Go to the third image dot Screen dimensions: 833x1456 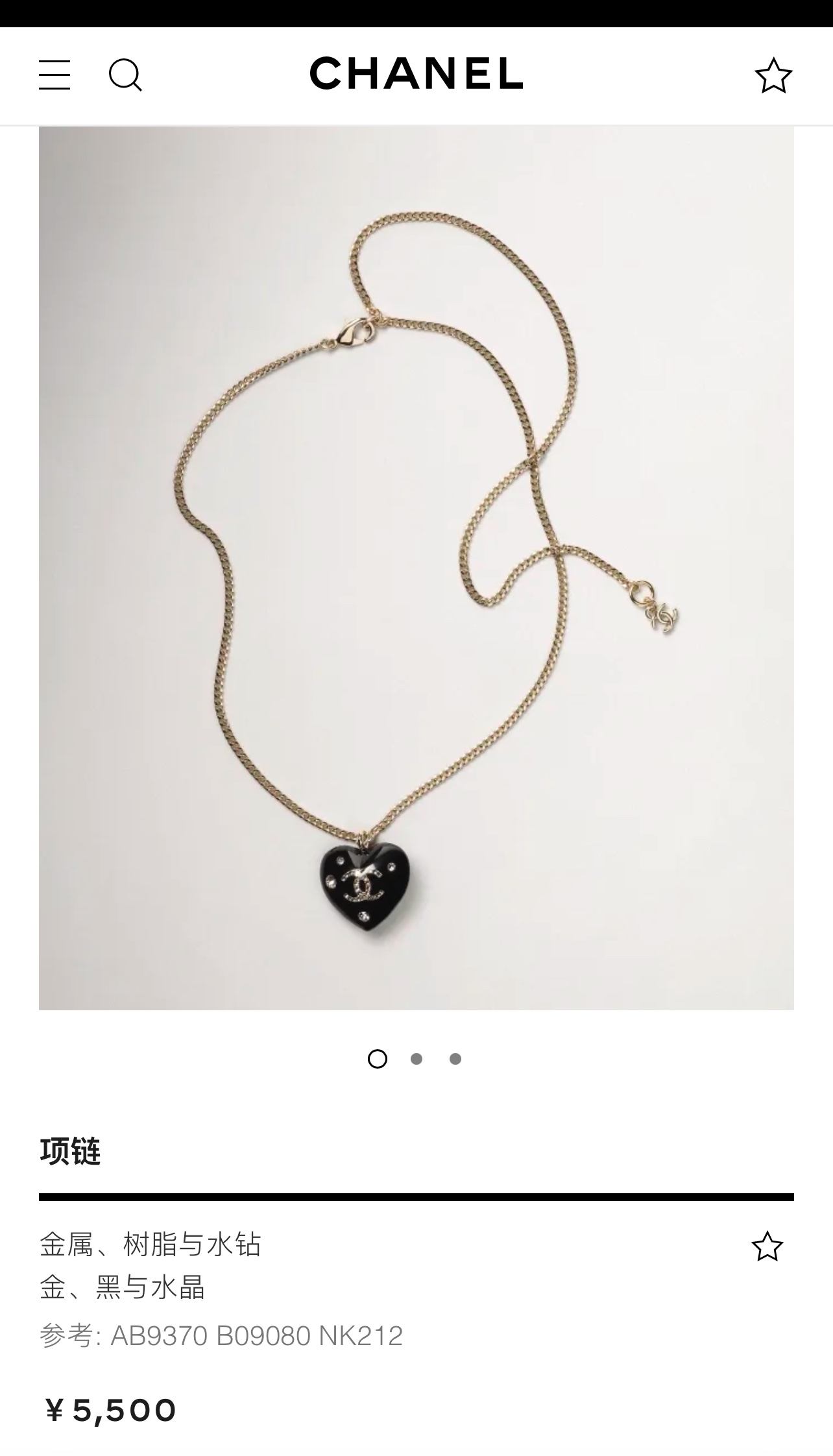tap(455, 1059)
